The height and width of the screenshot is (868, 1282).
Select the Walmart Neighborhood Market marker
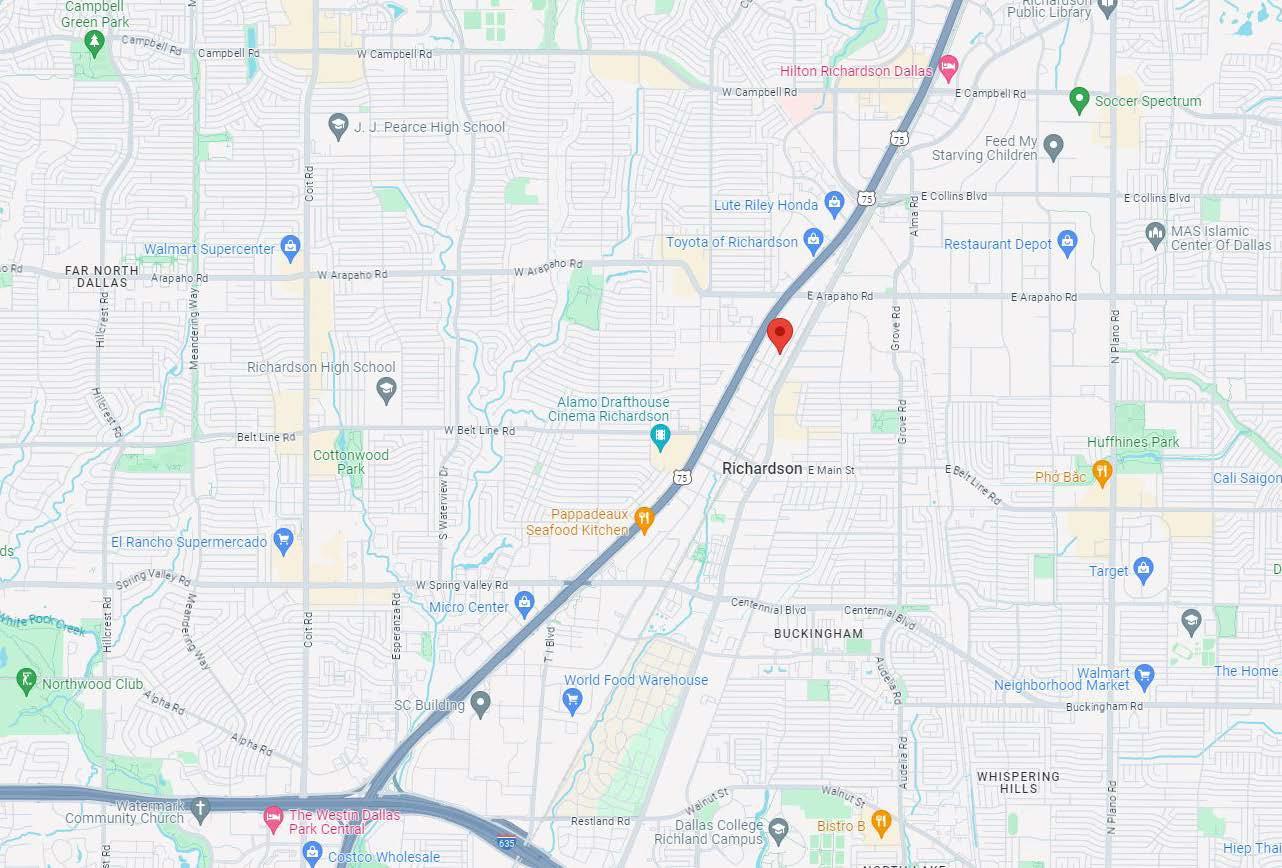1145,677
